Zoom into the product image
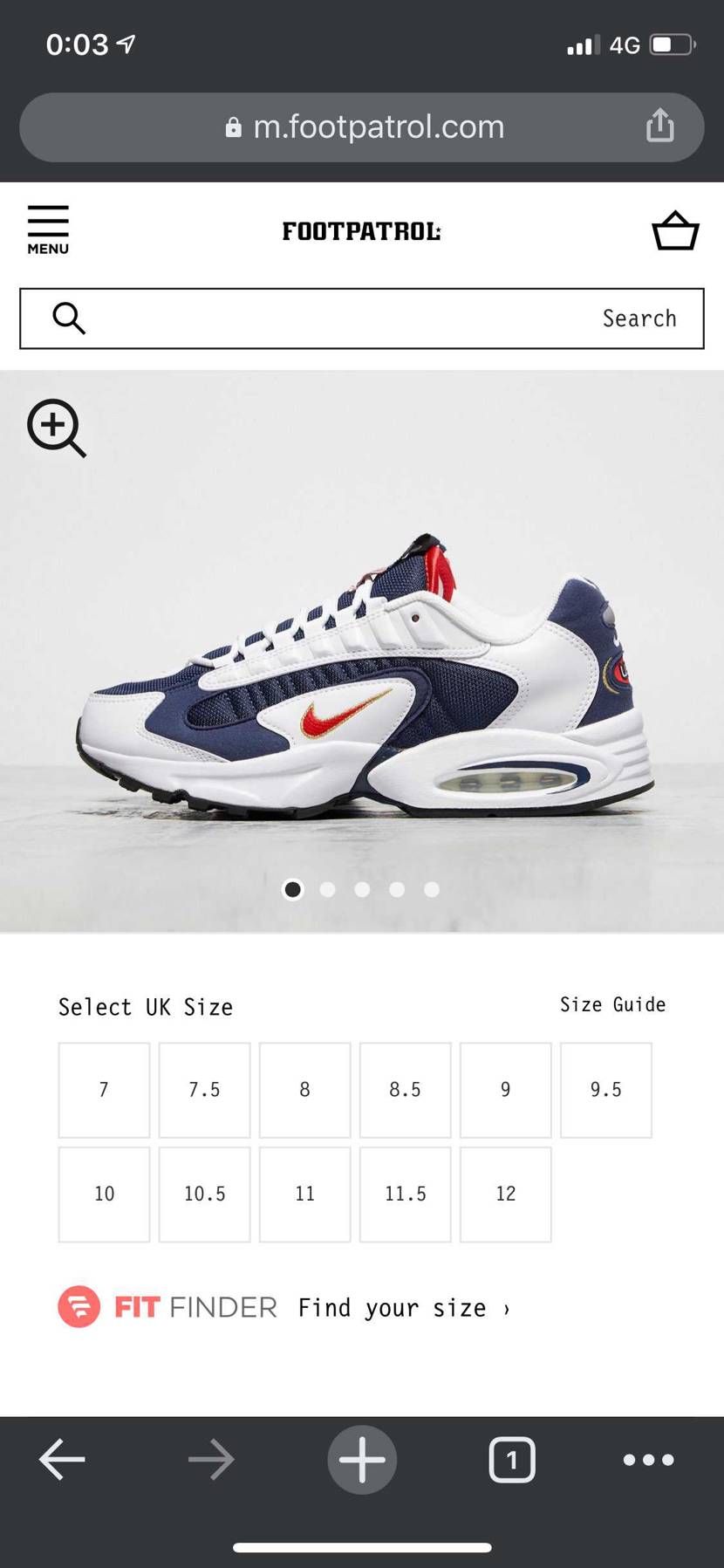The width and height of the screenshot is (724, 1568). click(55, 428)
